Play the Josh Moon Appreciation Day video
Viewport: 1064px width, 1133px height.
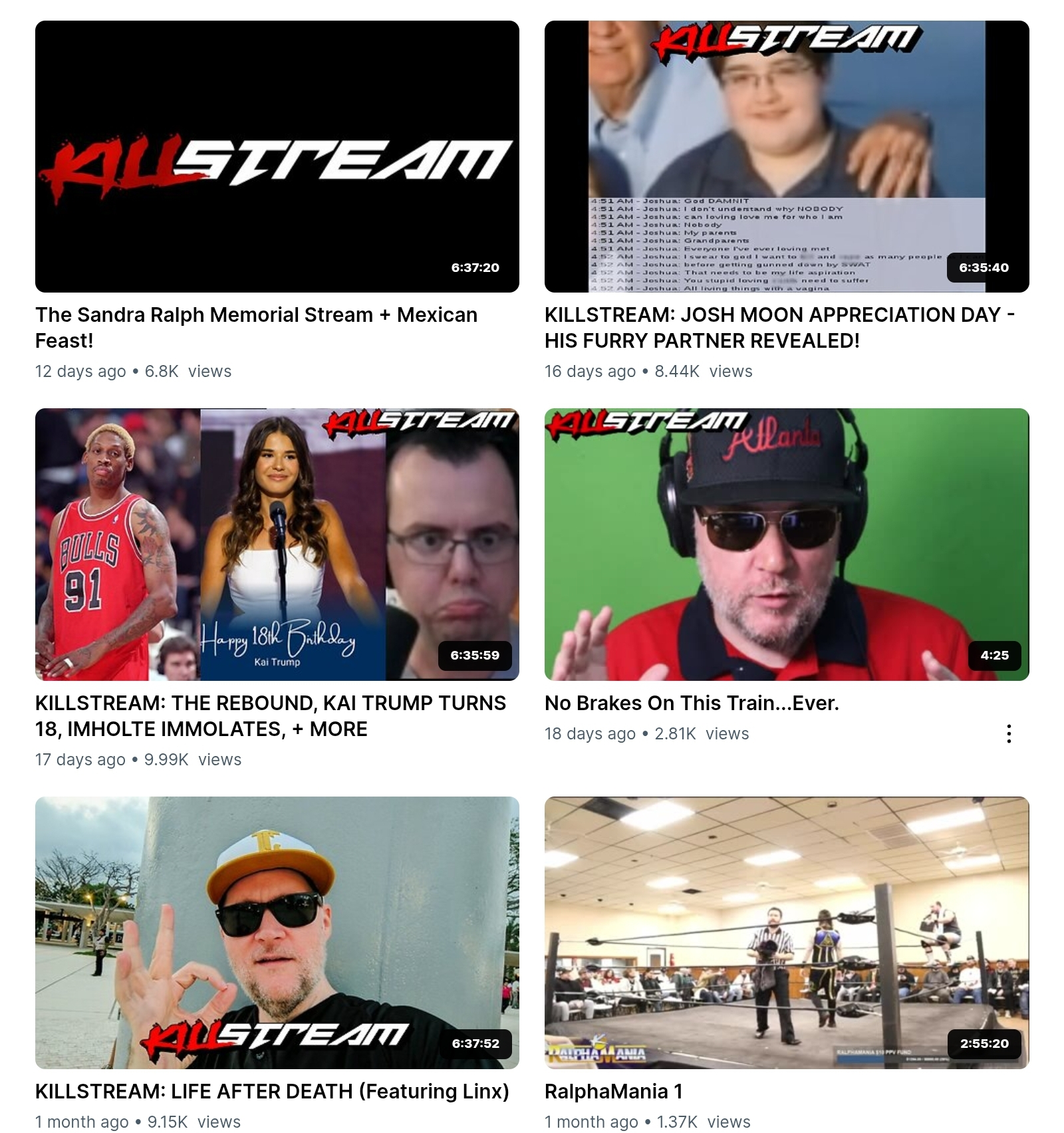click(x=787, y=156)
